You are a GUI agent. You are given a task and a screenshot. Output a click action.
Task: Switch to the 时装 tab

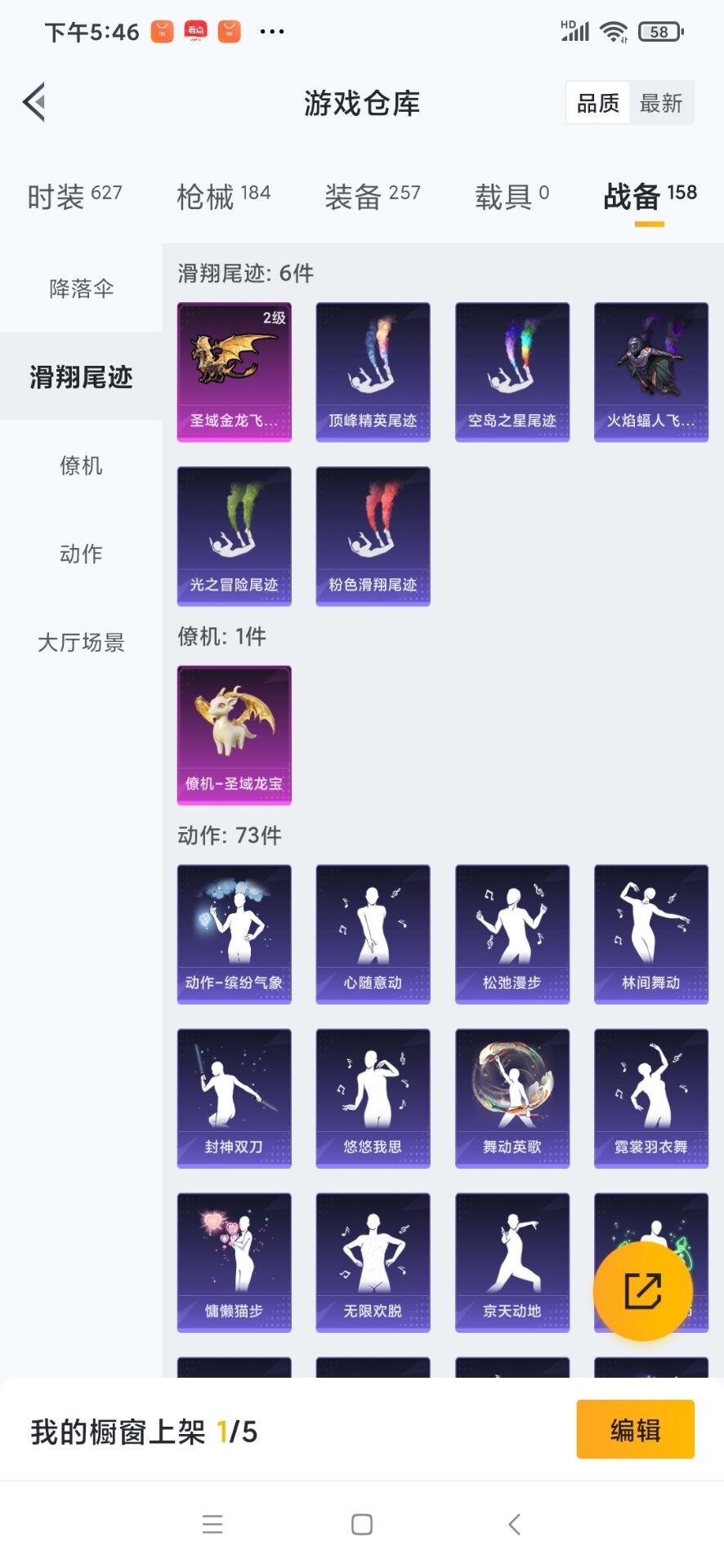coord(74,196)
